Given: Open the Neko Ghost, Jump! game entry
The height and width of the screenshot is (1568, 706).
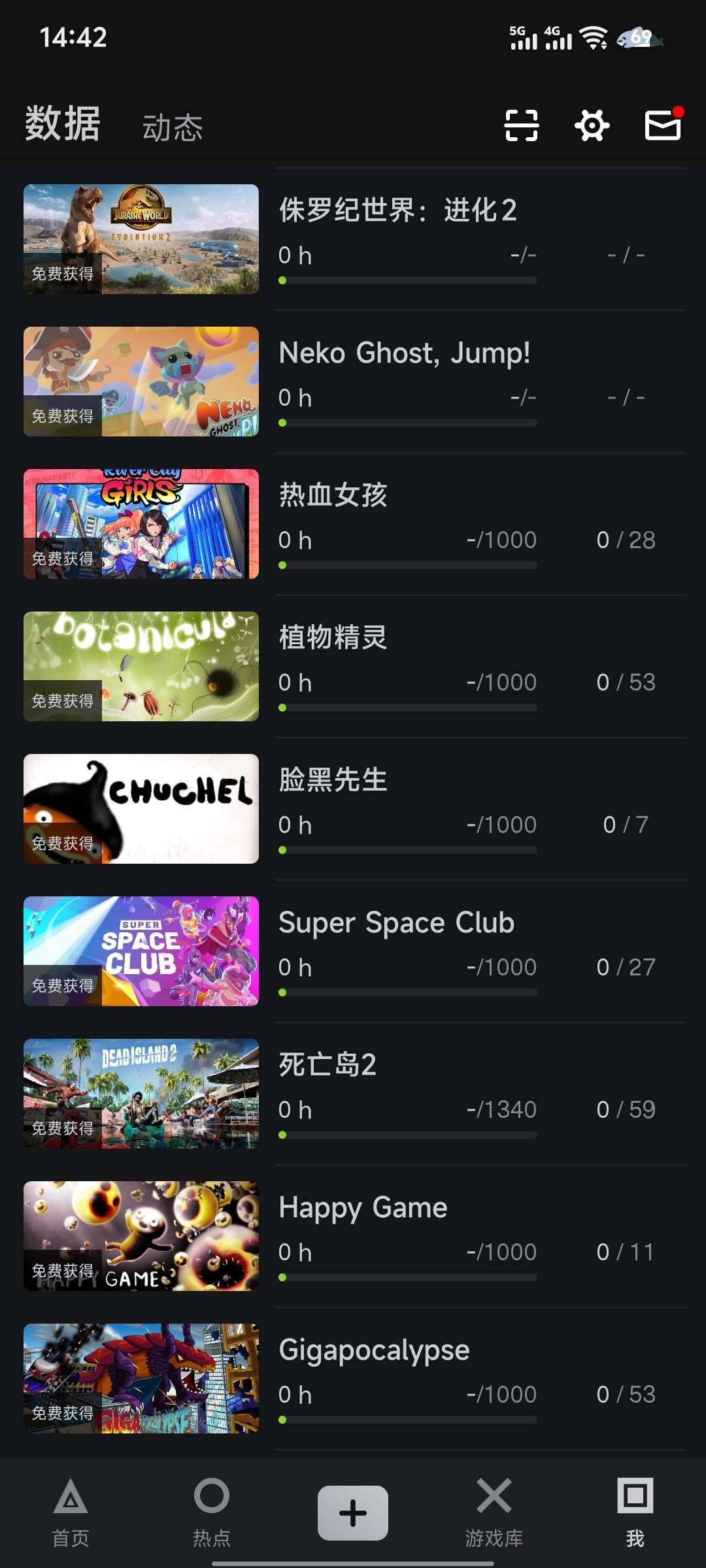Looking at the screenshot, I should [x=404, y=353].
